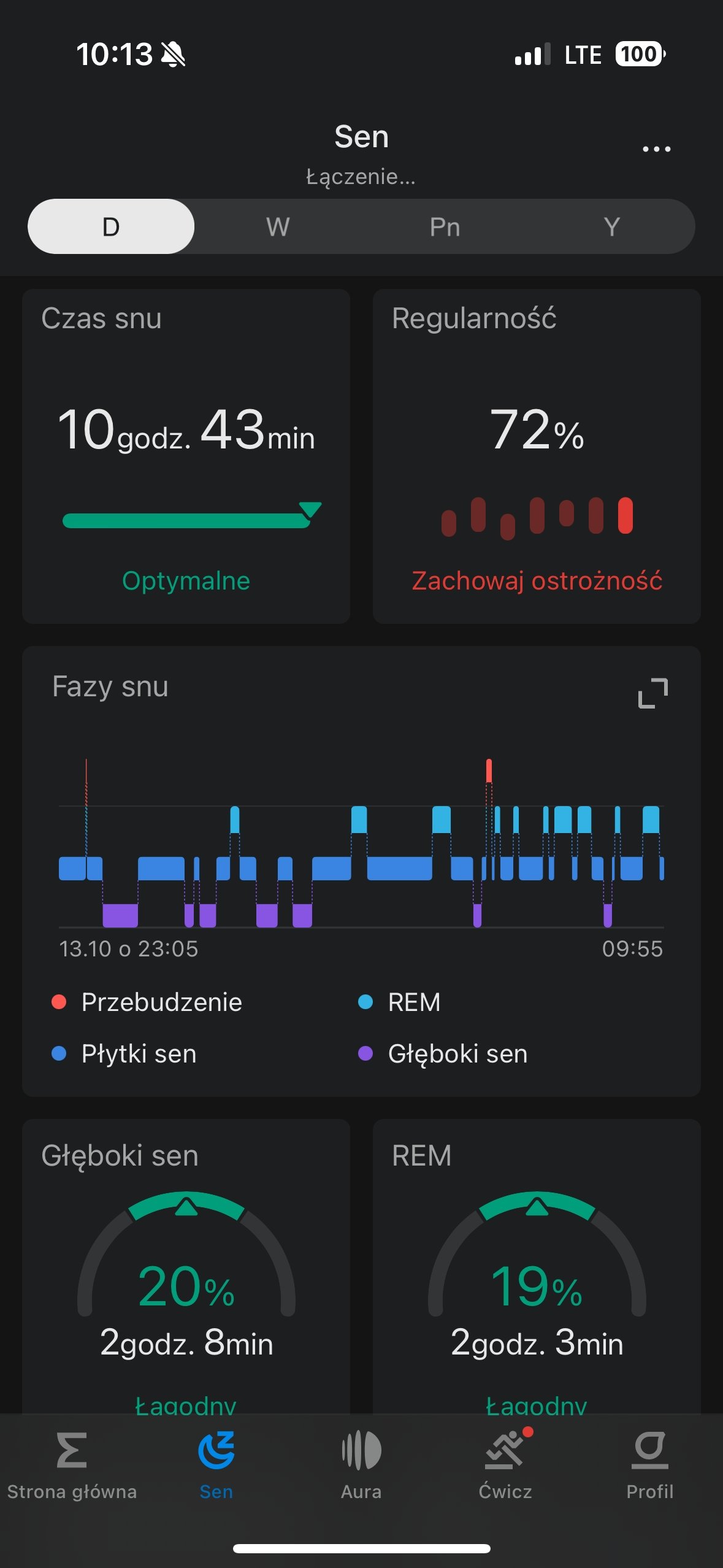Switch to the W weekly view
This screenshot has height=1568, width=723.
tap(278, 226)
